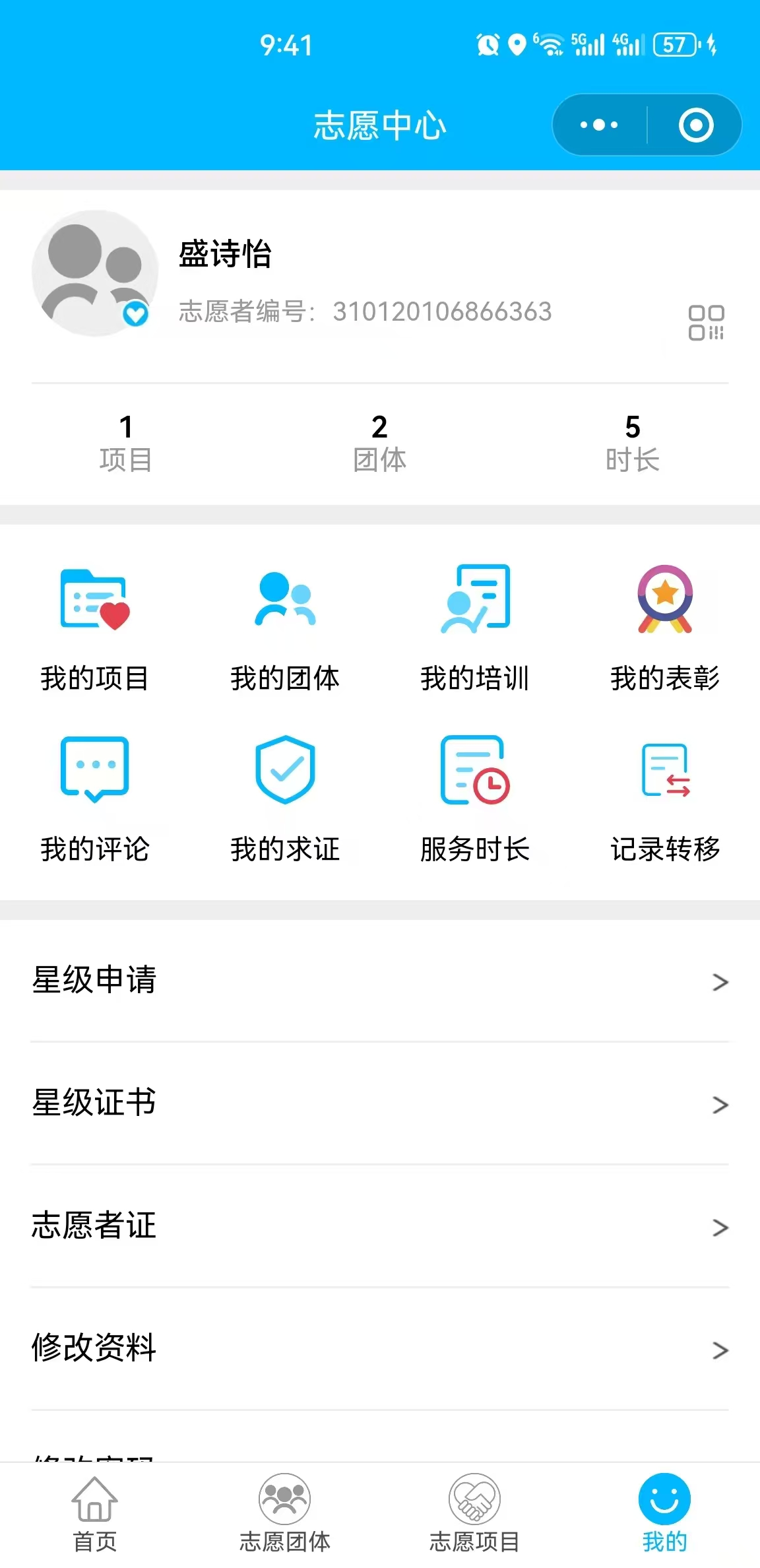Image resolution: width=760 pixels, height=1568 pixels.
Task: Tap the profile avatar picture
Action: point(95,273)
